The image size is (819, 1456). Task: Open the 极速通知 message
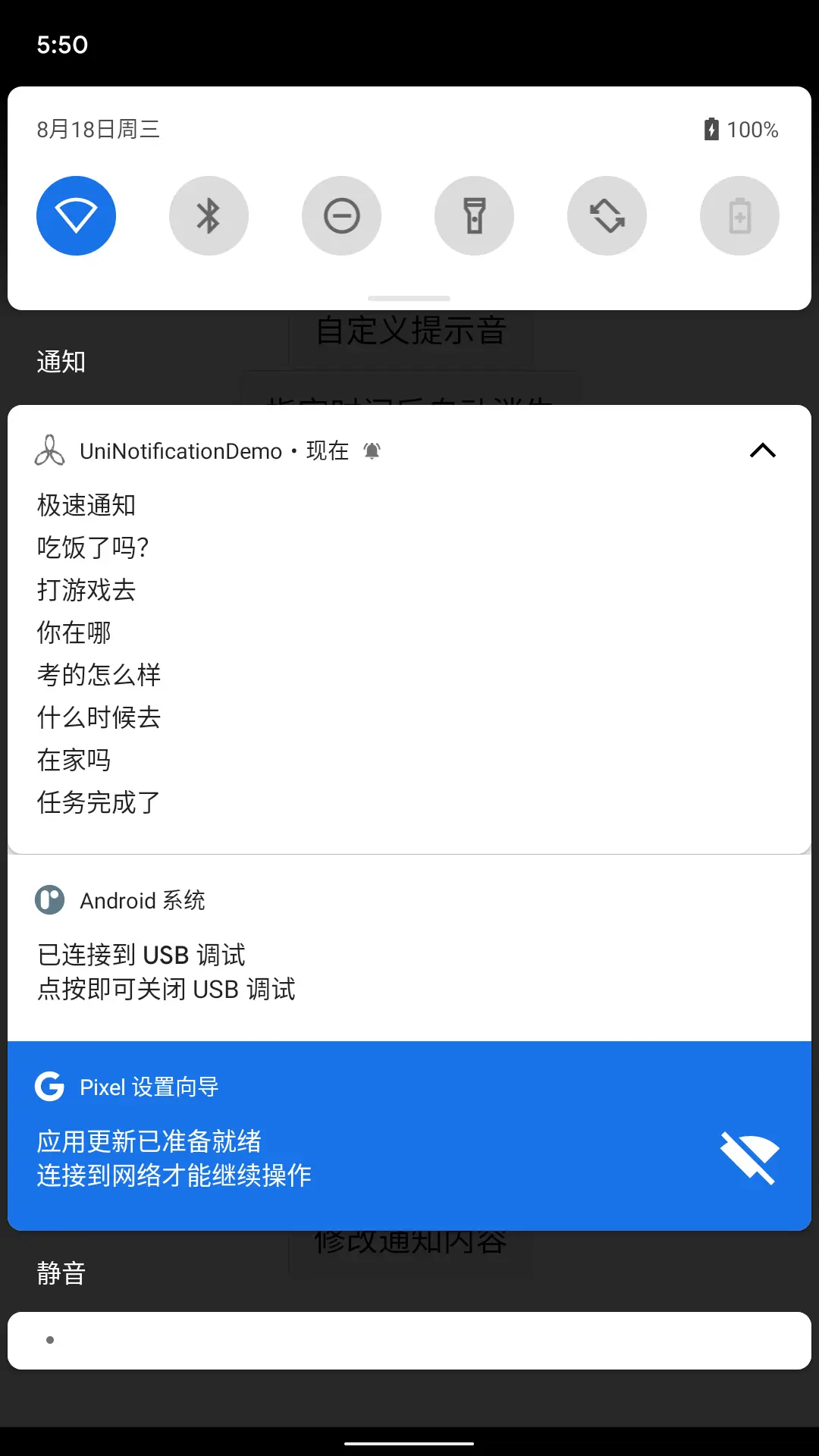pos(86,505)
